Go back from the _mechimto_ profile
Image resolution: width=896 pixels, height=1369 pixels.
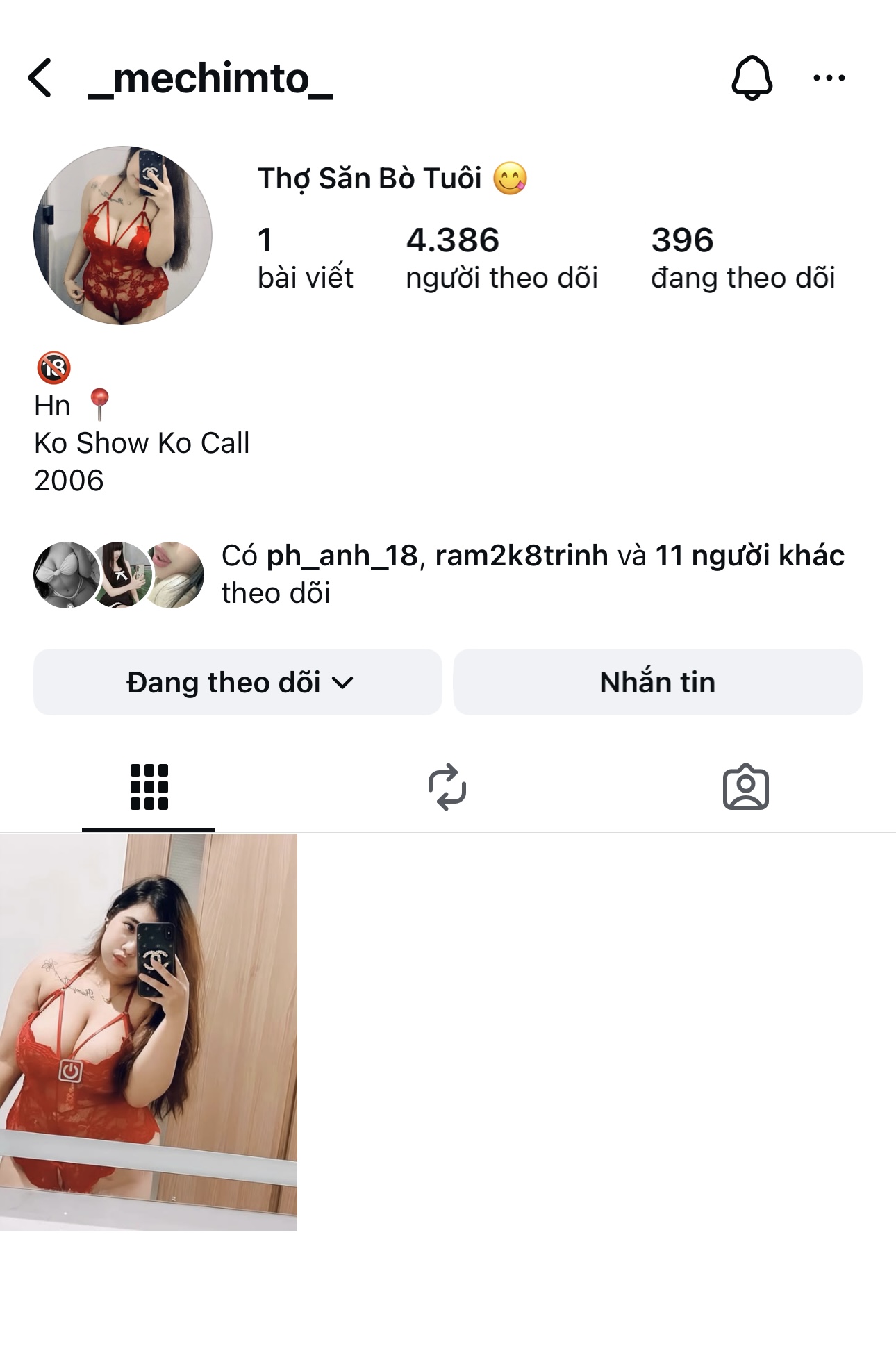(40, 78)
